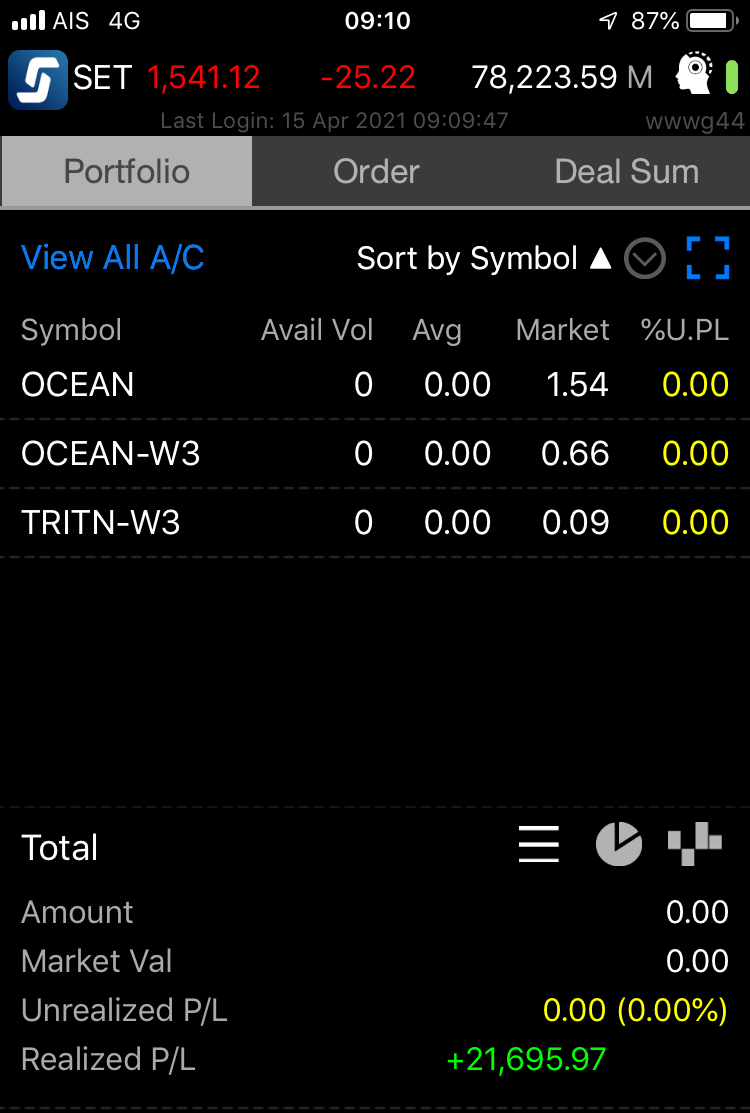Show totals as list view
The image size is (750, 1113).
(x=539, y=846)
